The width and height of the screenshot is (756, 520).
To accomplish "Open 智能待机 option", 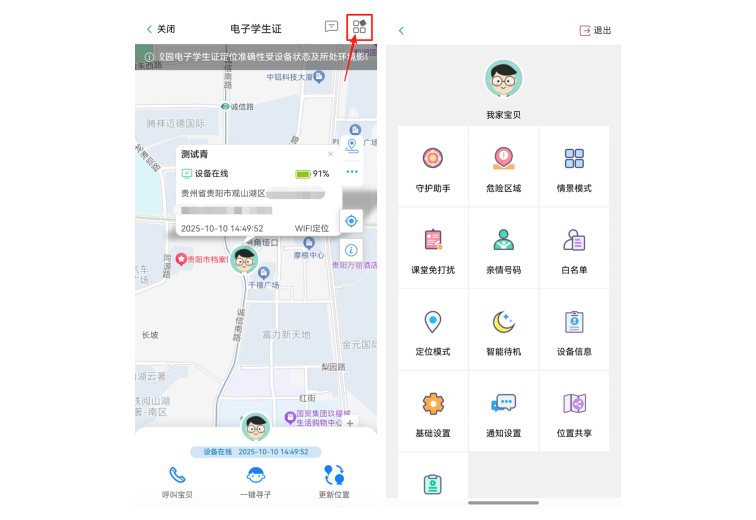I will click(503, 331).
